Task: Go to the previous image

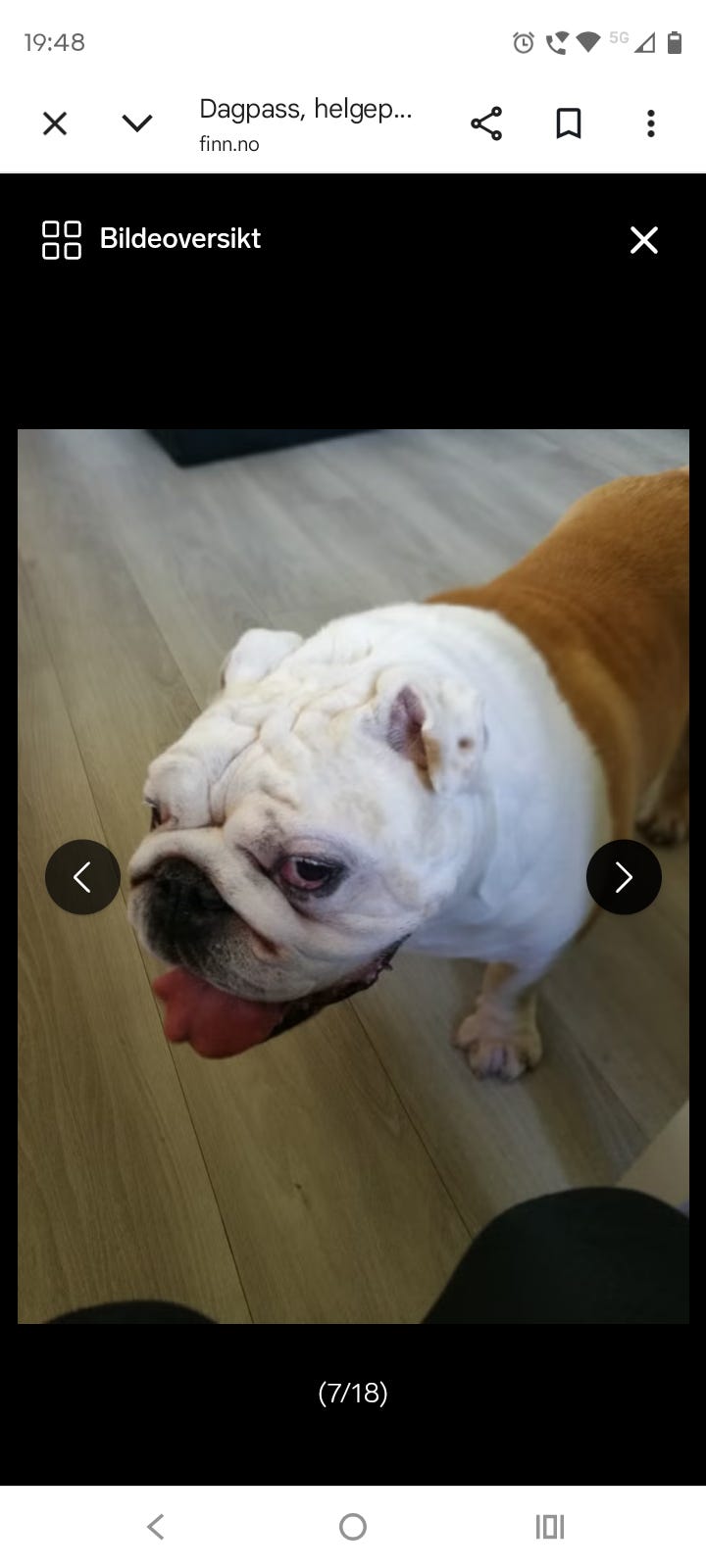Action: click(82, 877)
